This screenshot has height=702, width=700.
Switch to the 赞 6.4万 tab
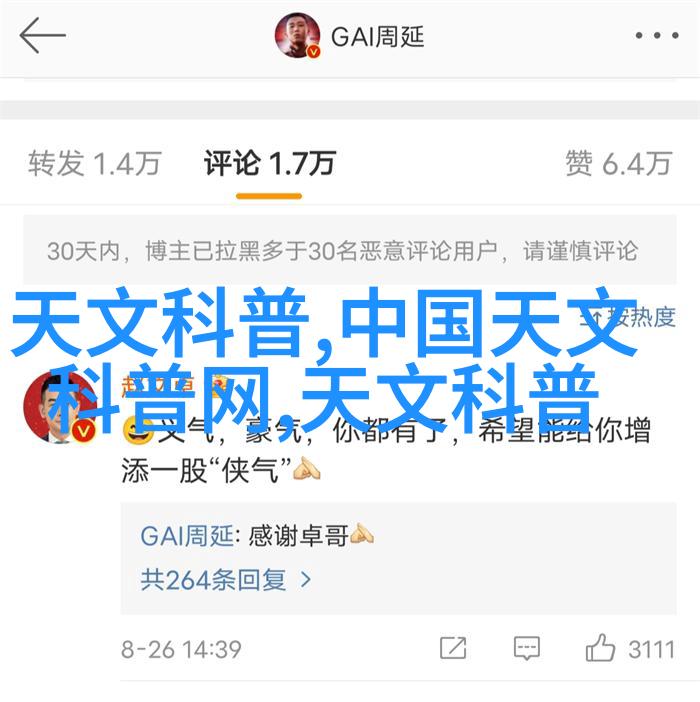pos(617,163)
